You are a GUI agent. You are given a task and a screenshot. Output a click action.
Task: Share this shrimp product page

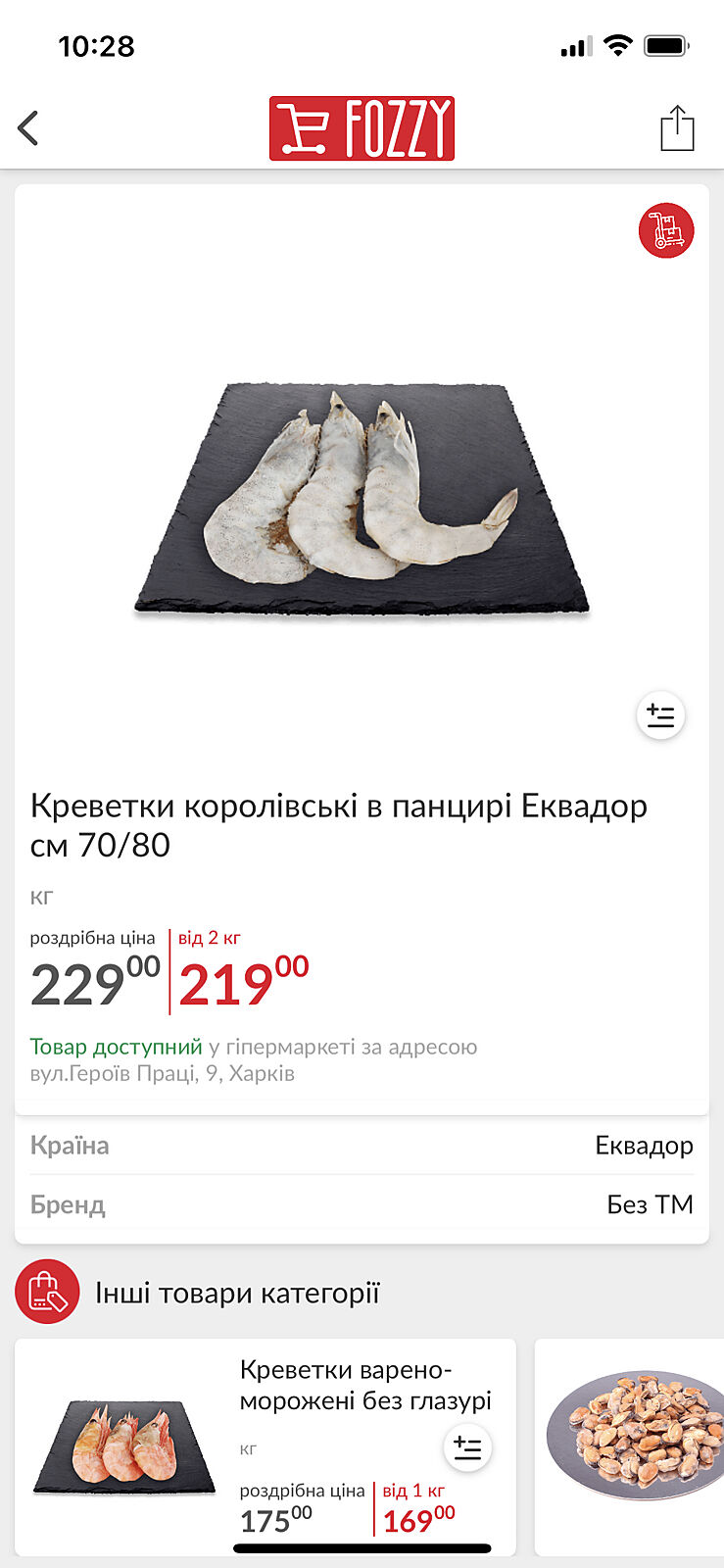[676, 128]
